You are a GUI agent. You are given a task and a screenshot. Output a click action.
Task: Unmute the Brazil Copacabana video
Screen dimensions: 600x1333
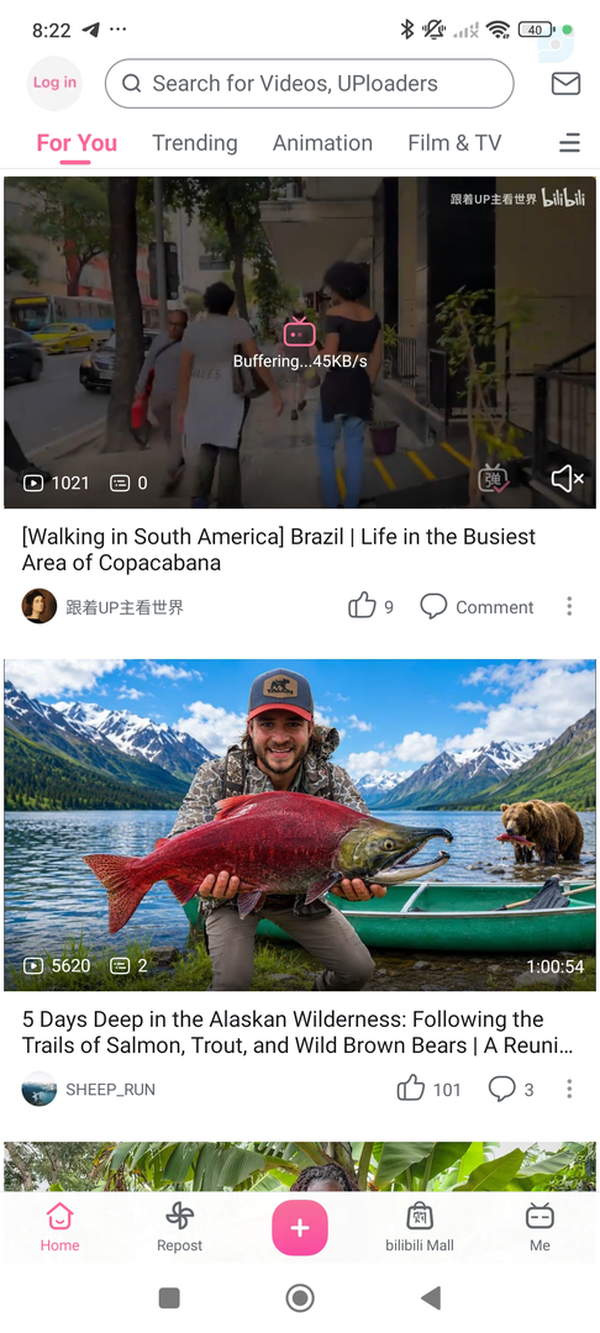click(x=567, y=479)
